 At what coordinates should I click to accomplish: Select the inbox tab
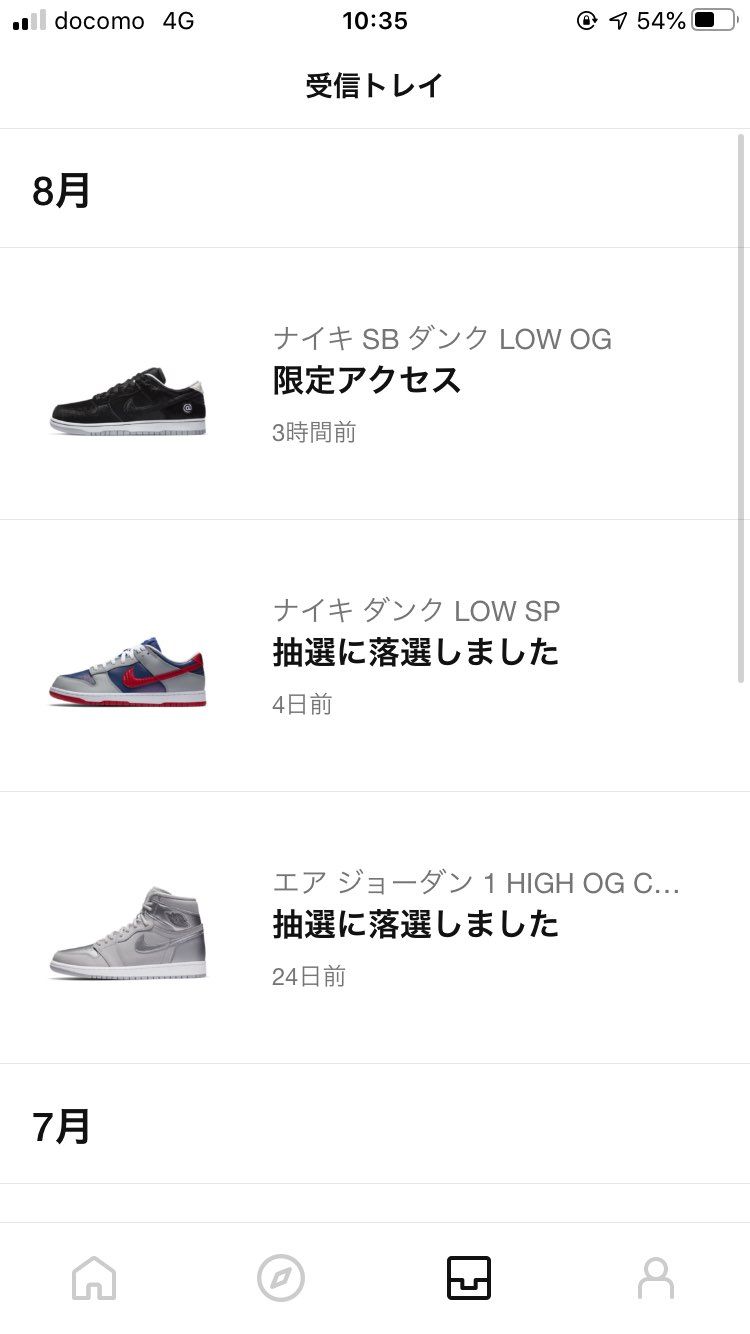[x=469, y=1278]
